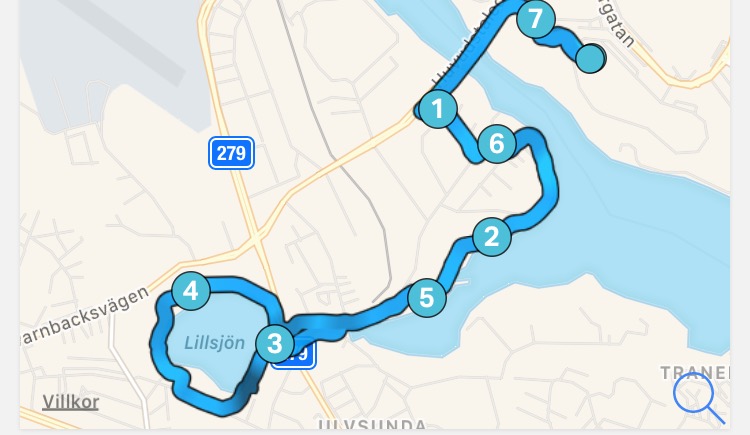750x435 pixels.
Task: Open the Villkor terms link
Action: 70,402
